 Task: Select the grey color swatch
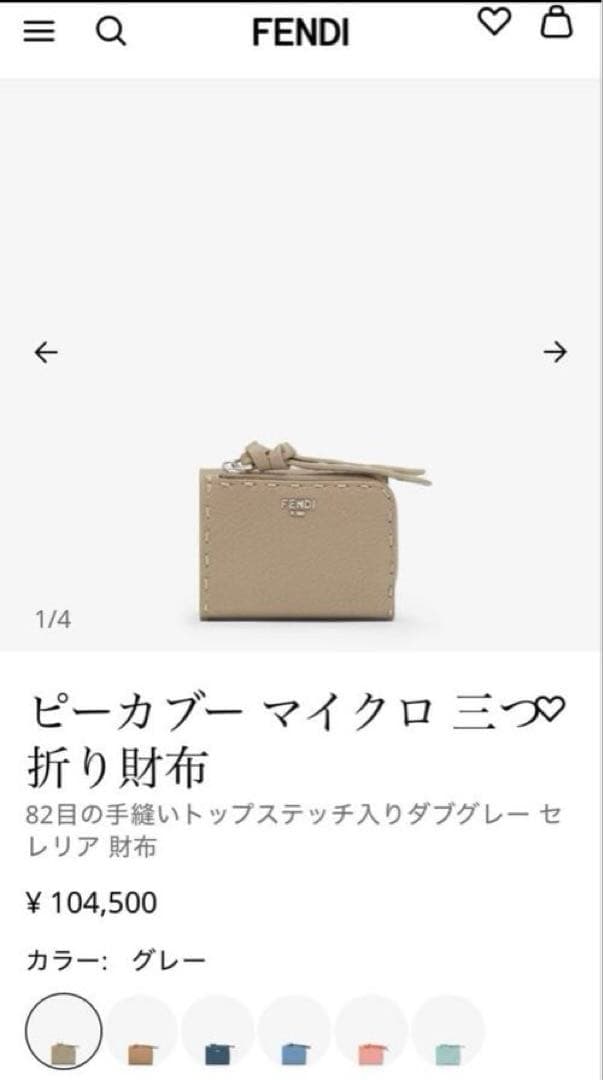click(x=63, y=1032)
